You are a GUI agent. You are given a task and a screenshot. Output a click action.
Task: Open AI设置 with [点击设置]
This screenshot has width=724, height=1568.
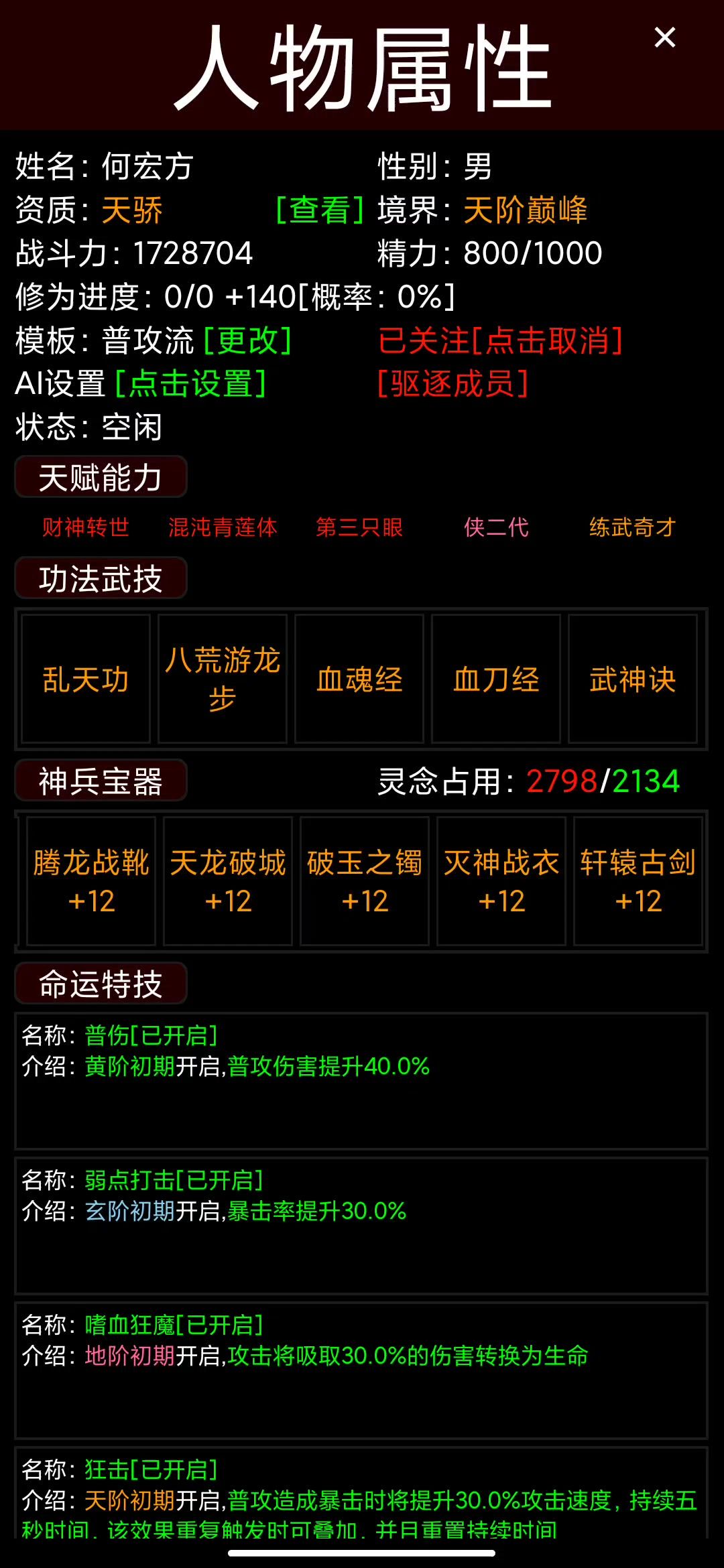click(191, 384)
